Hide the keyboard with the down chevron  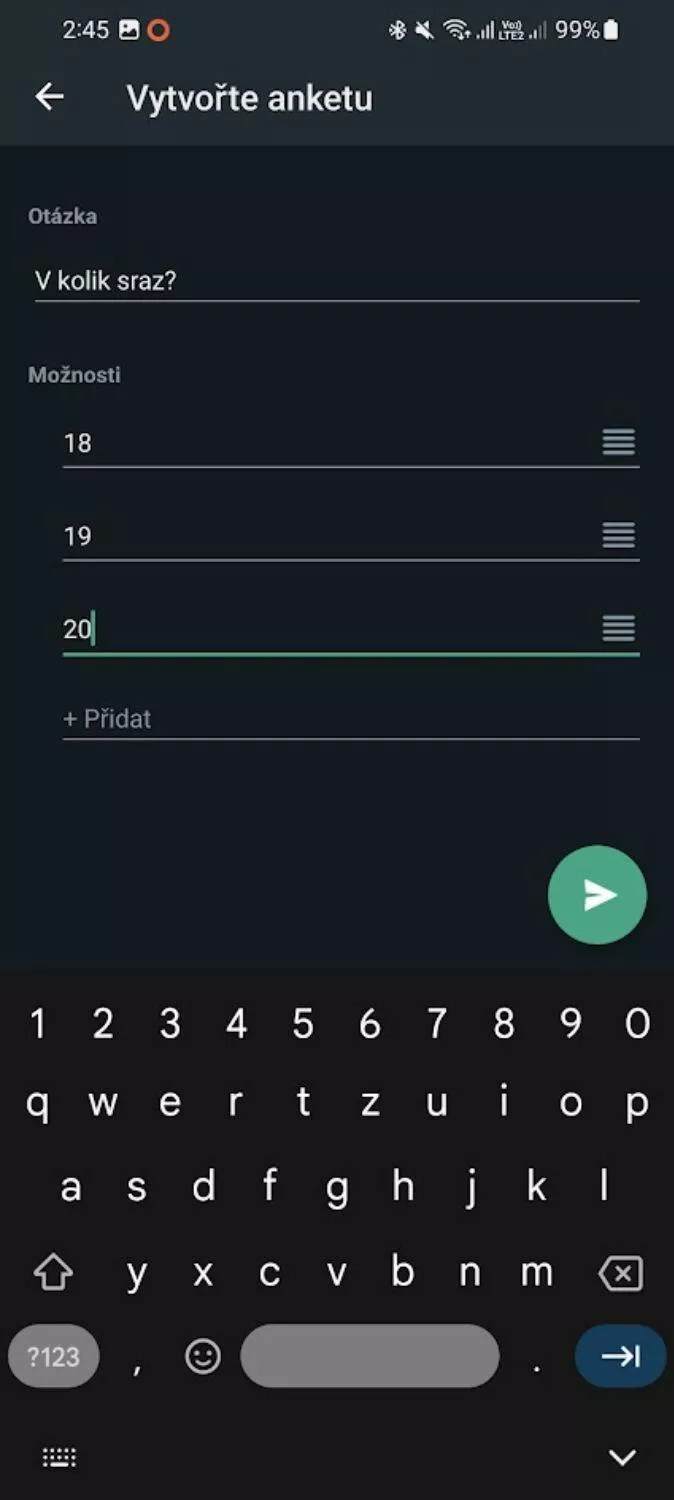click(x=622, y=1458)
